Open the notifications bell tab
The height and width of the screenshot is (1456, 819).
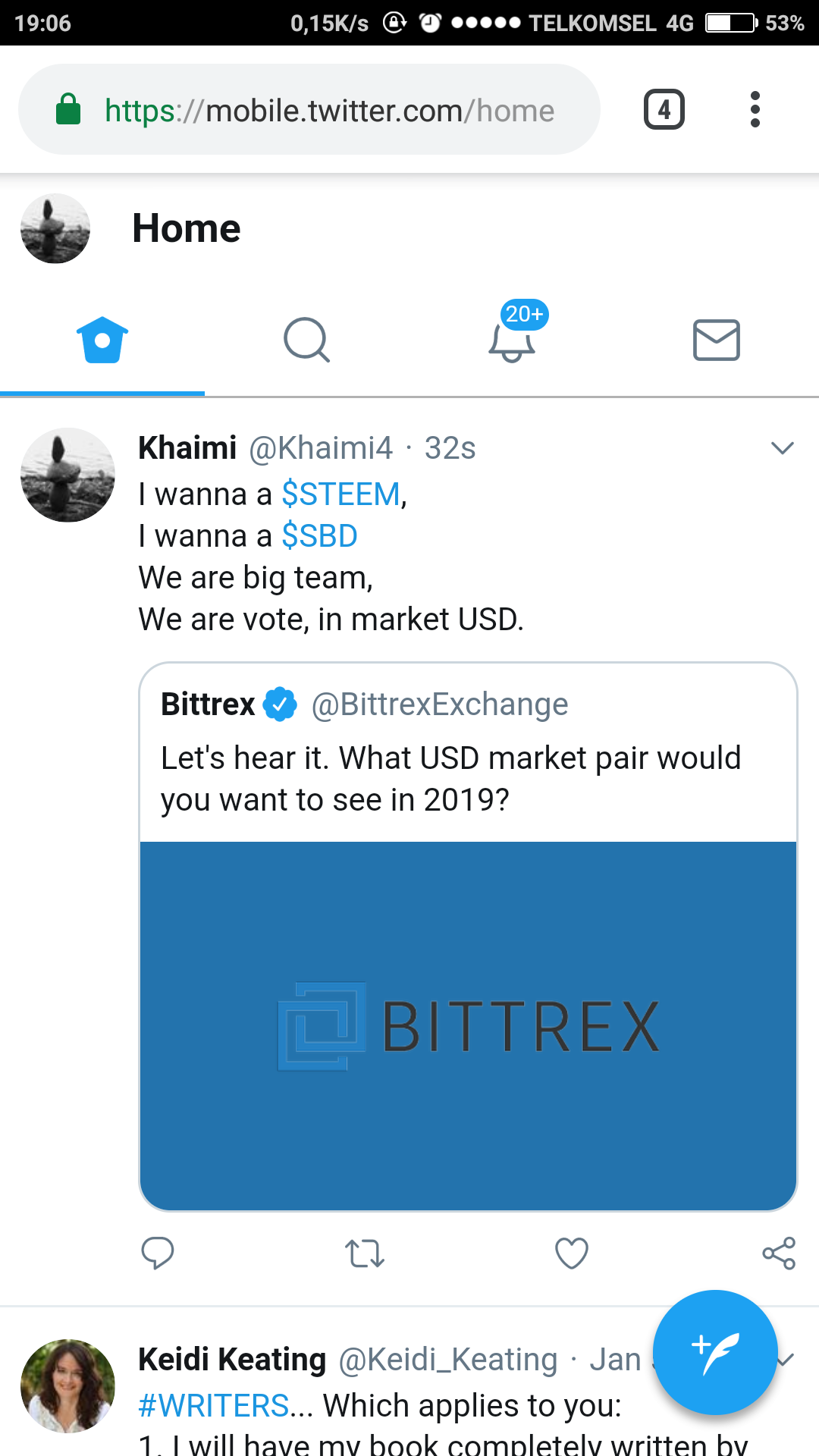[x=512, y=340]
